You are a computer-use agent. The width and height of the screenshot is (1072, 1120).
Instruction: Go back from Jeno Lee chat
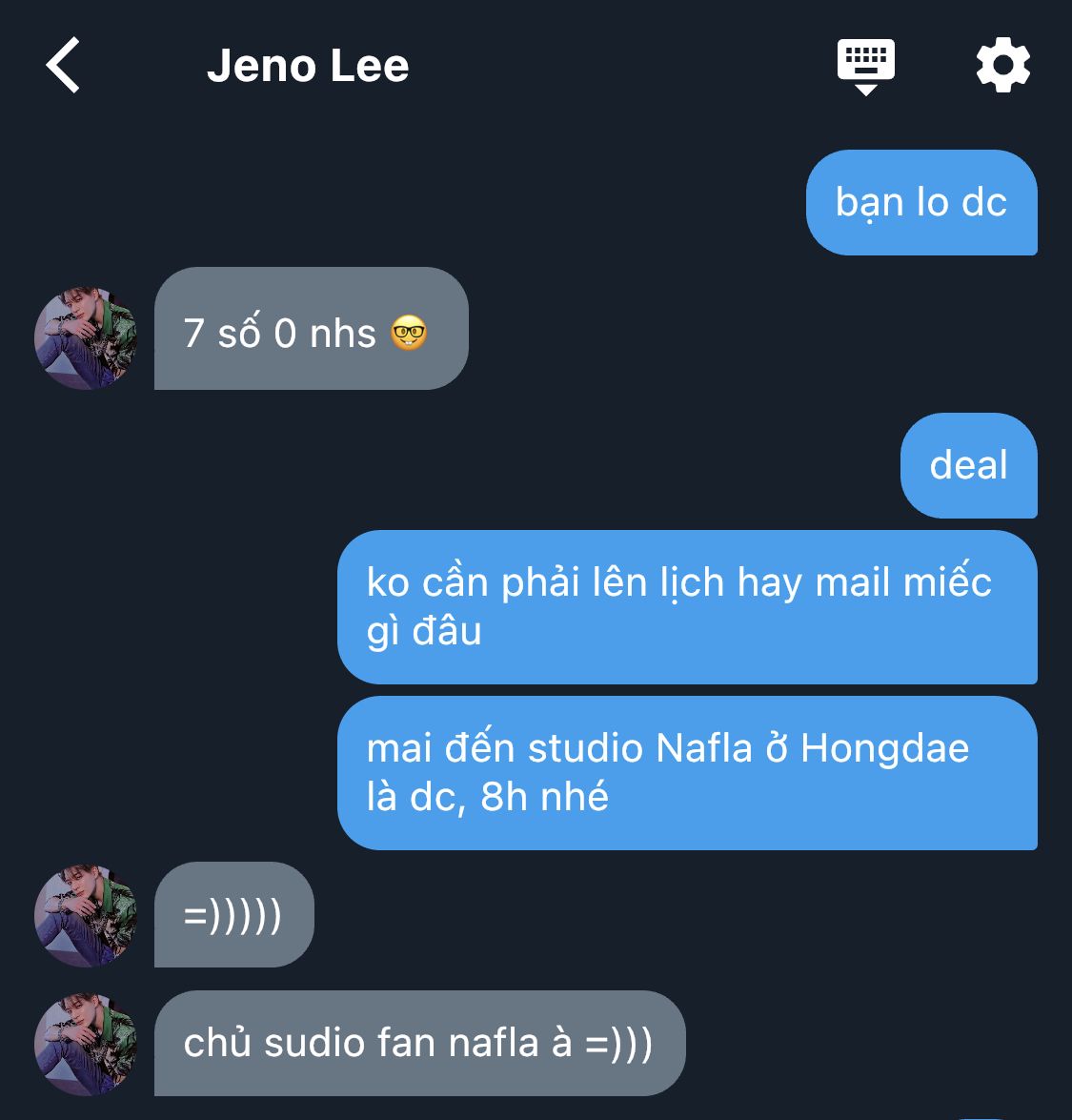[63, 66]
